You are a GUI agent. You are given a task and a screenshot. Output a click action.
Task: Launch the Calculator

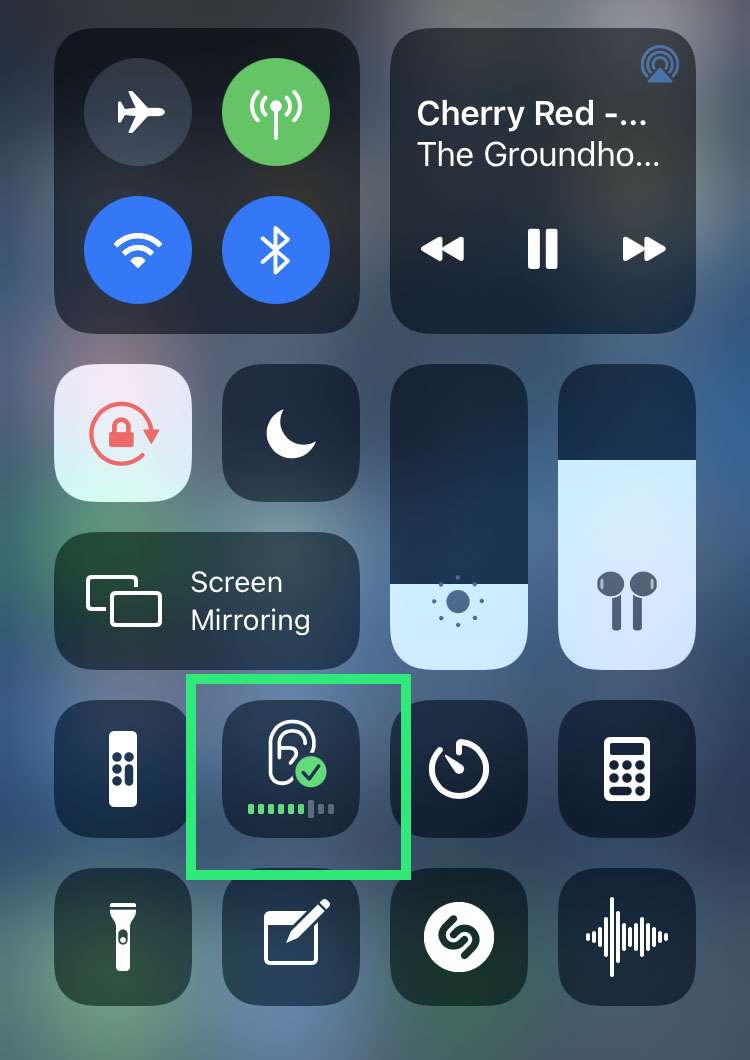(626, 768)
